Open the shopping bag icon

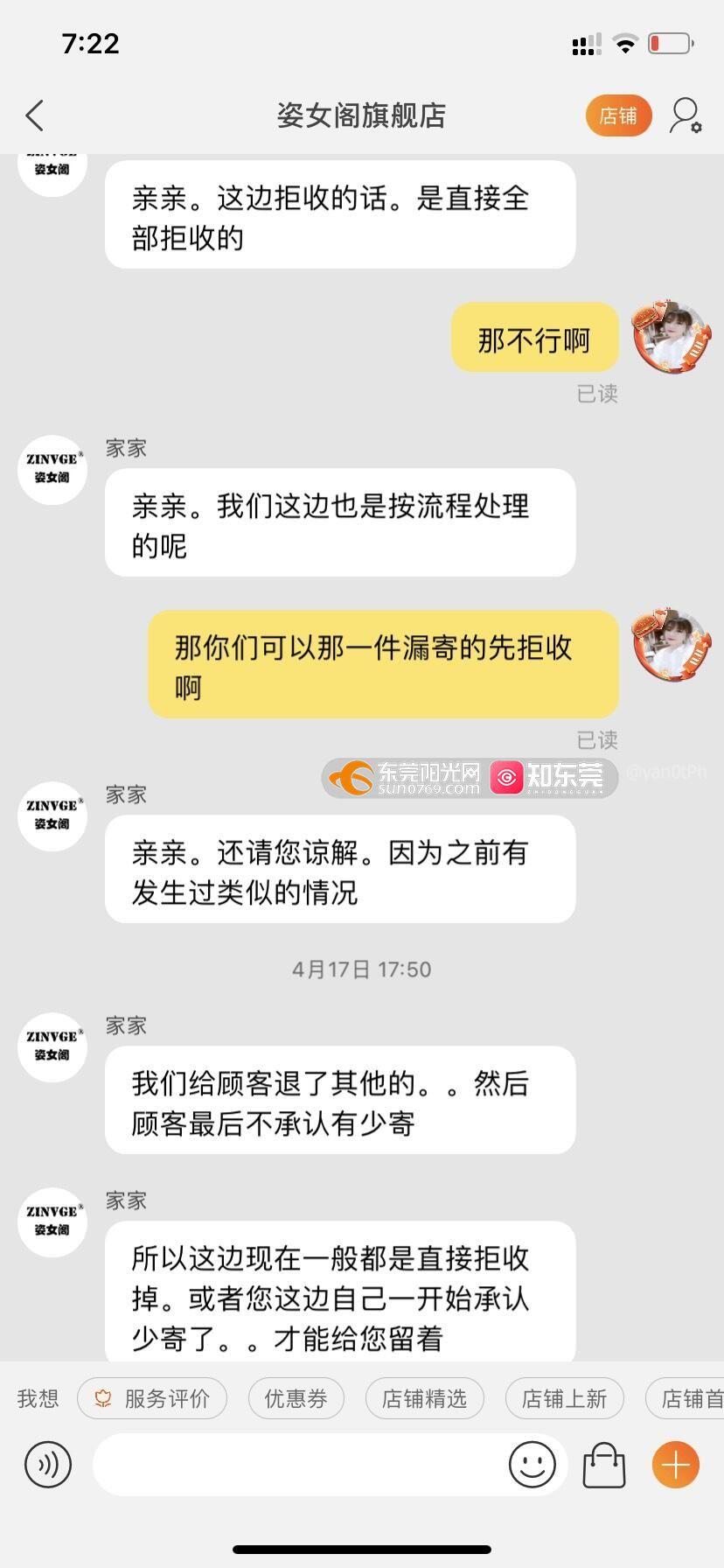tap(604, 1465)
